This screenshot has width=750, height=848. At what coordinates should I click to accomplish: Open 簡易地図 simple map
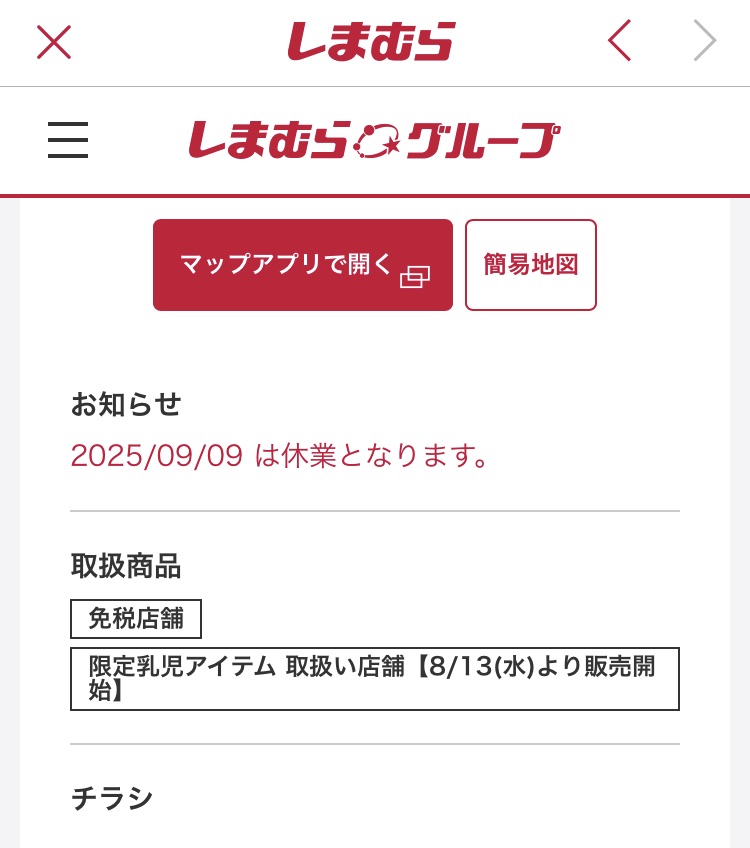click(x=531, y=265)
